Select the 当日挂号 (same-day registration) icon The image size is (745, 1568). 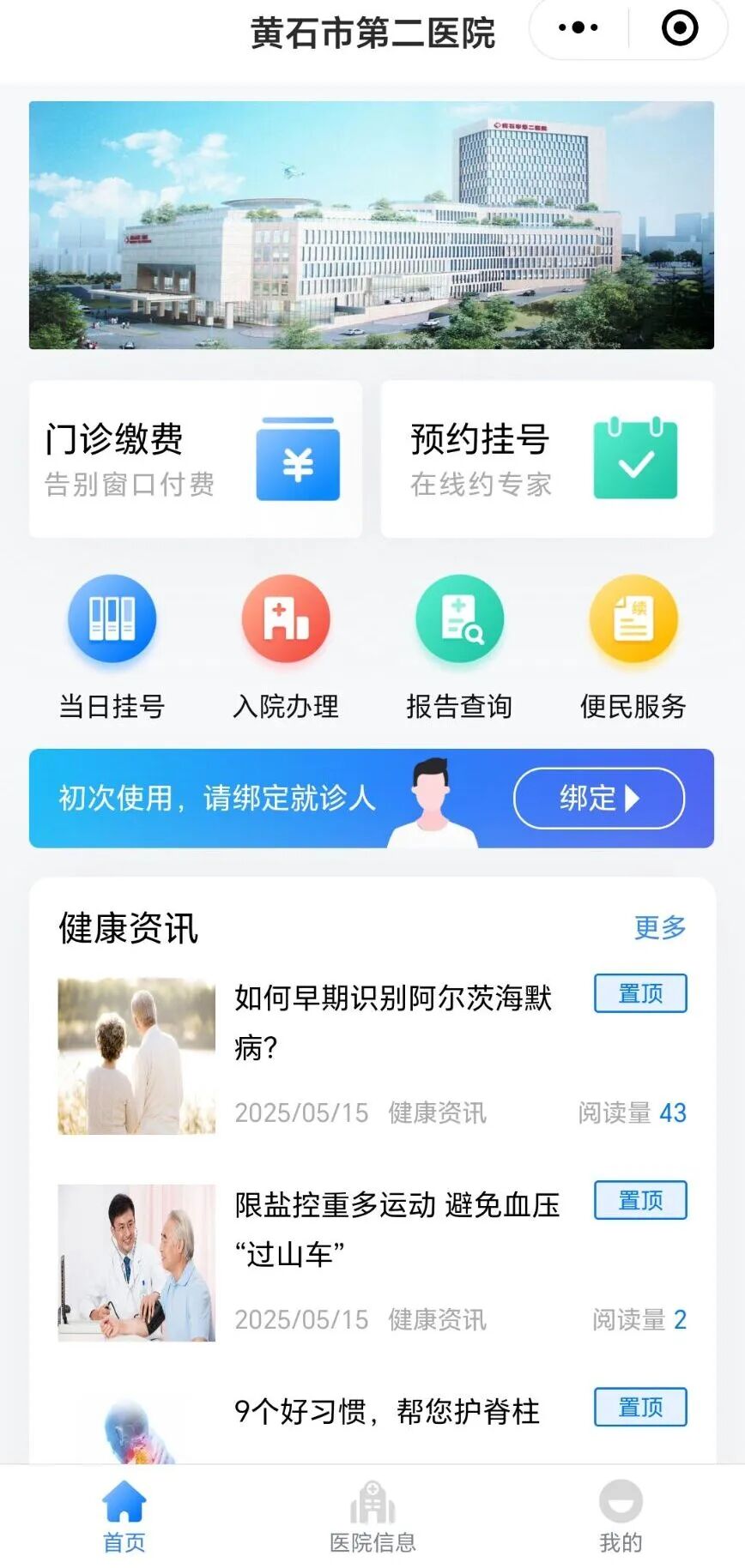pos(112,619)
